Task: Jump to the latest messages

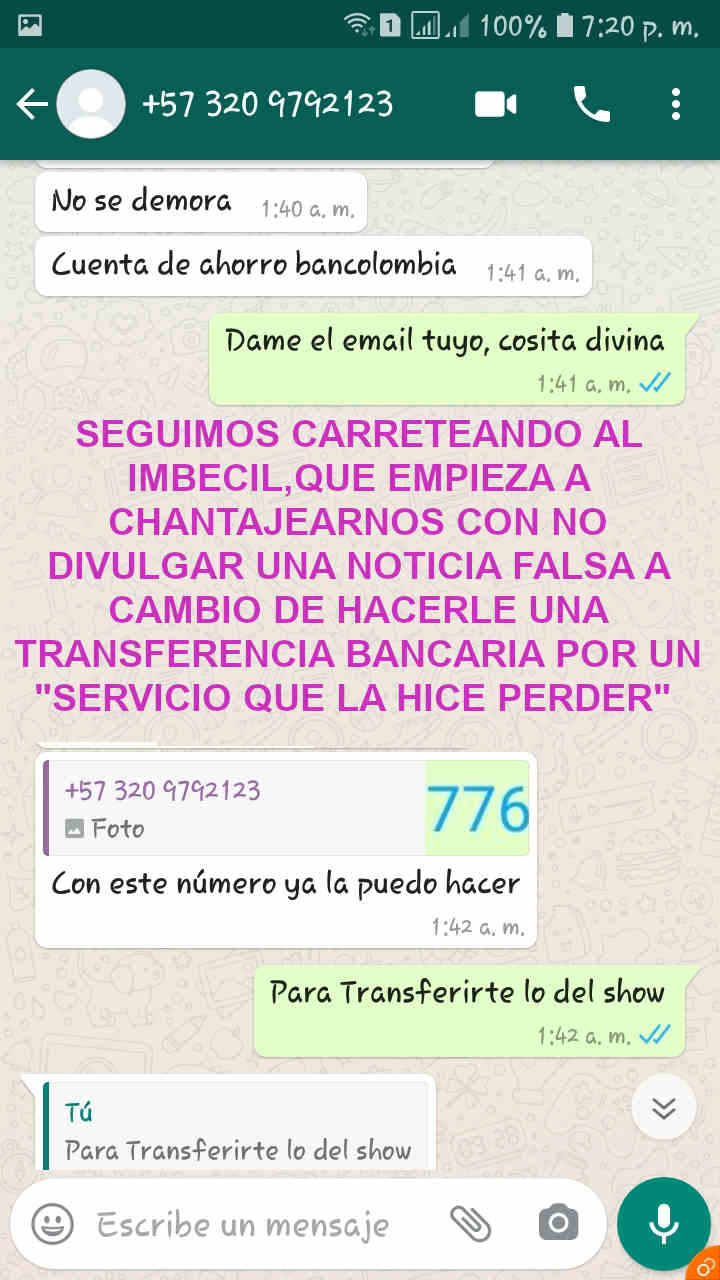Action: [x=664, y=1107]
